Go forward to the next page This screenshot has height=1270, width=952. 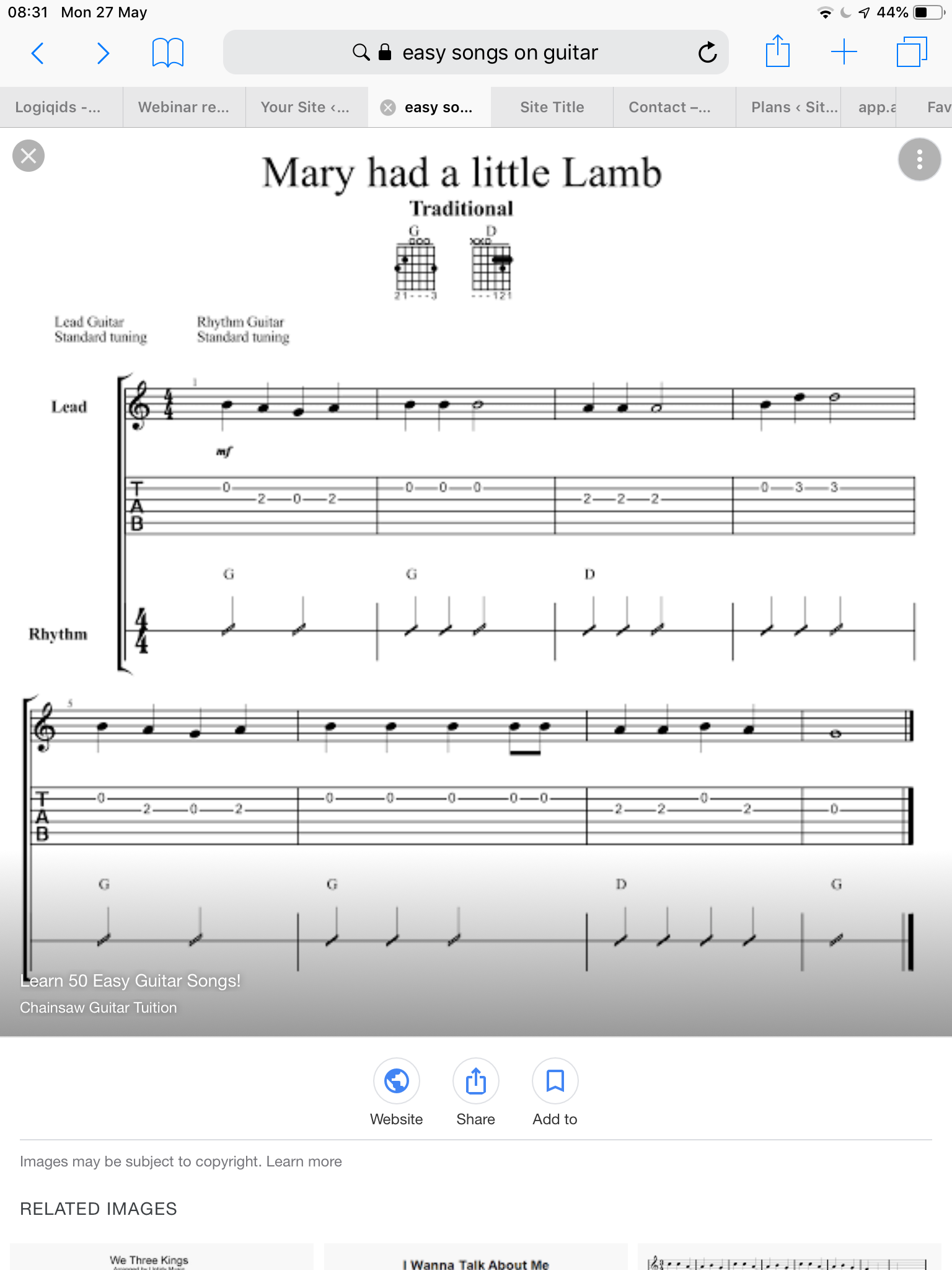(103, 53)
